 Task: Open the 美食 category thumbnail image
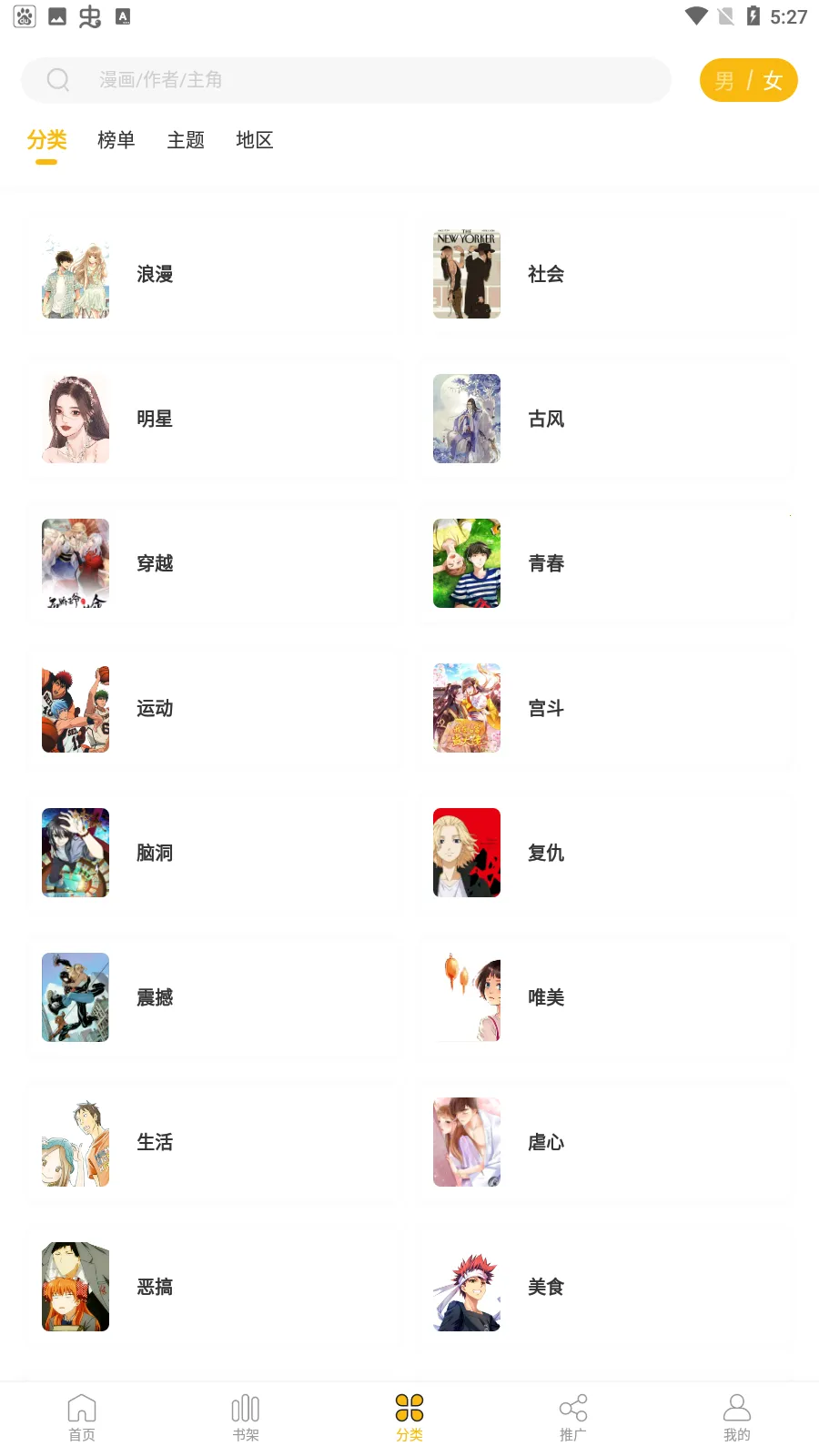[466, 1287]
